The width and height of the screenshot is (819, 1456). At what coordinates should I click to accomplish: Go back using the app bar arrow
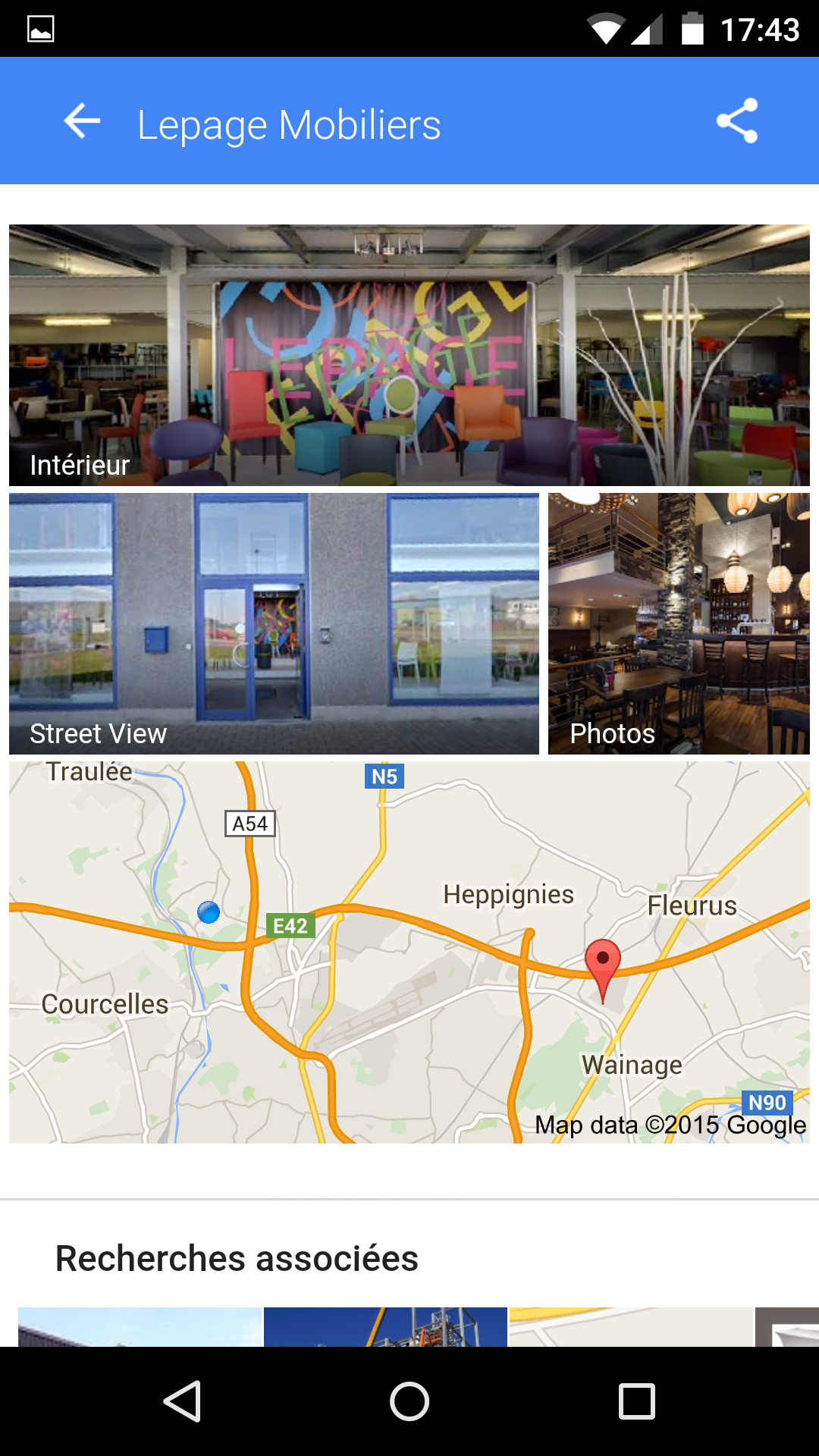pyautogui.click(x=82, y=121)
